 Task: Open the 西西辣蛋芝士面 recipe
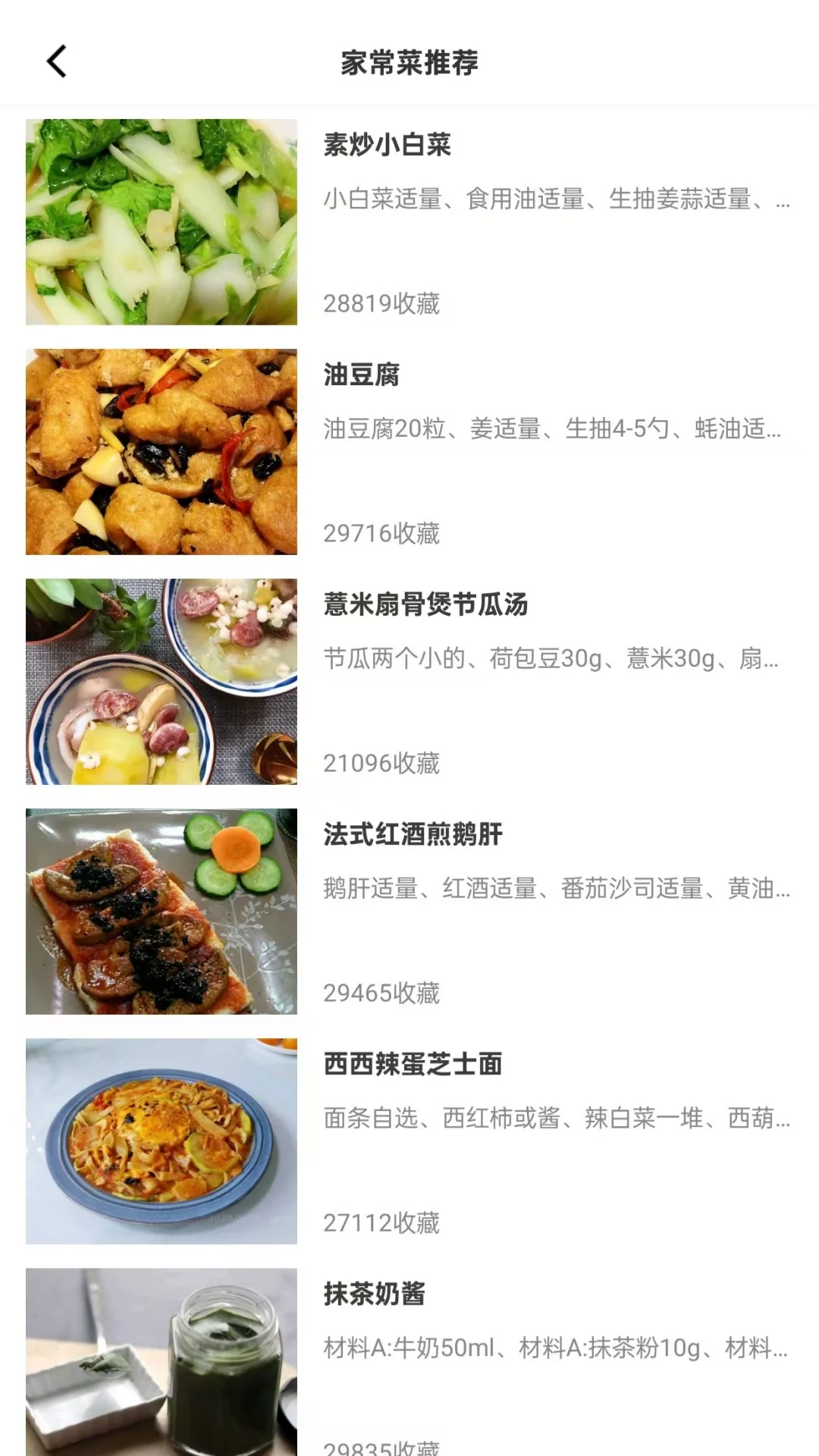[x=413, y=1064]
